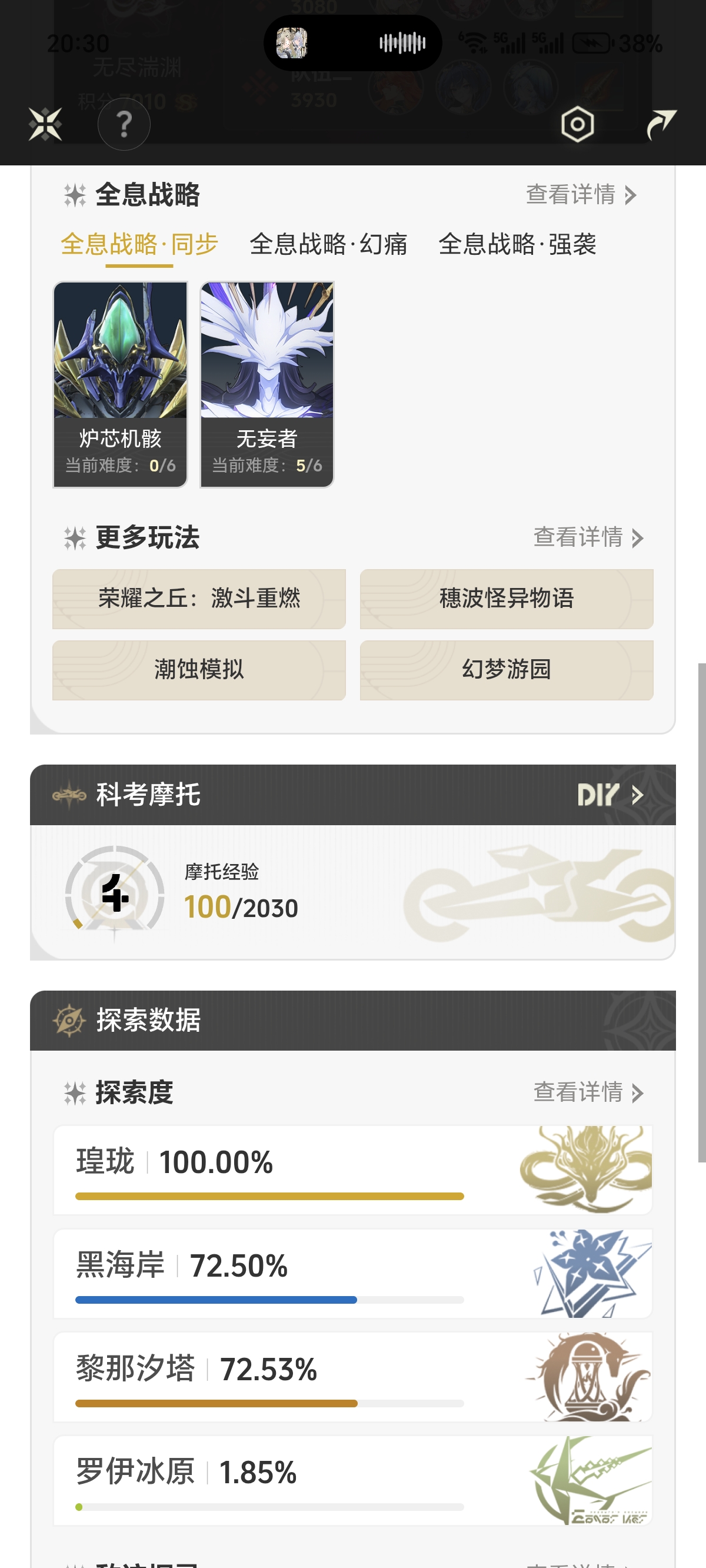The height and width of the screenshot is (1568, 706).
Task: Open the hexagon settings icon
Action: pyautogui.click(x=577, y=124)
